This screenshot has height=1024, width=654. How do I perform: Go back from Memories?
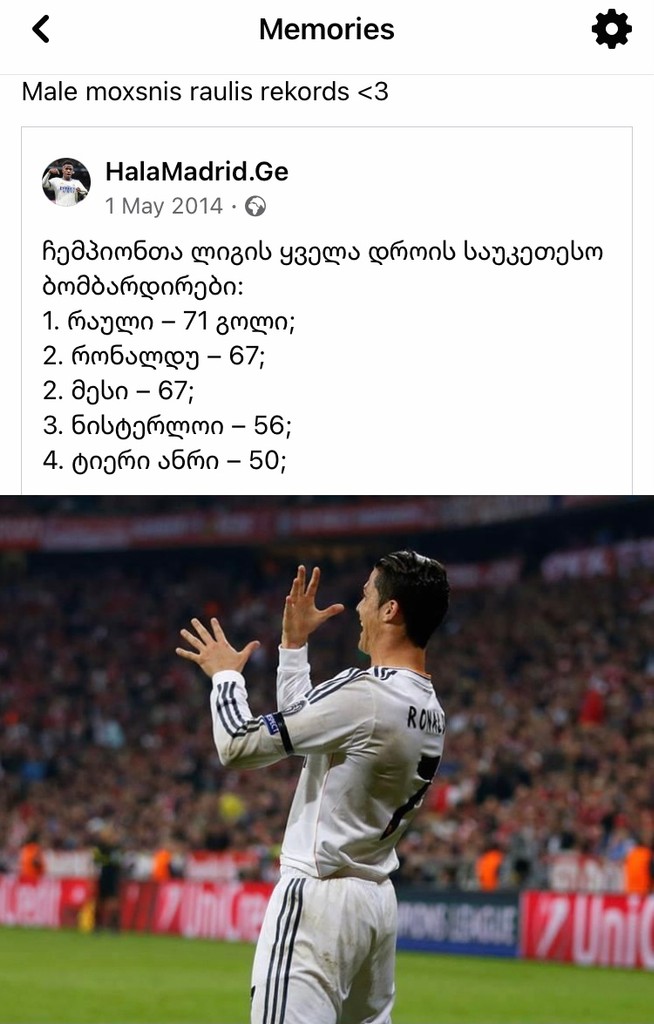tap(40, 29)
